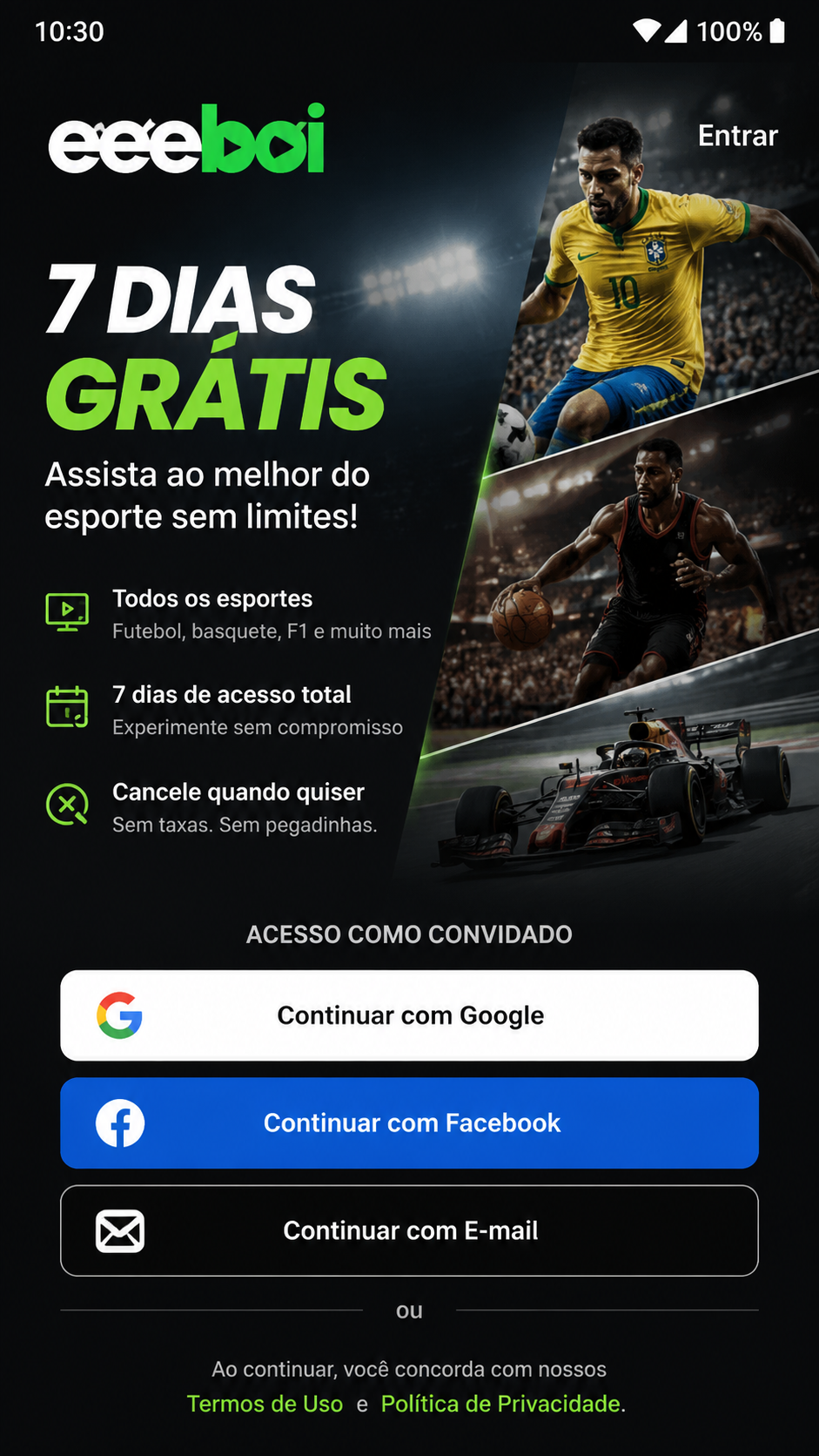
Task: Choose Continuar com E-mail
Action: click(409, 1230)
